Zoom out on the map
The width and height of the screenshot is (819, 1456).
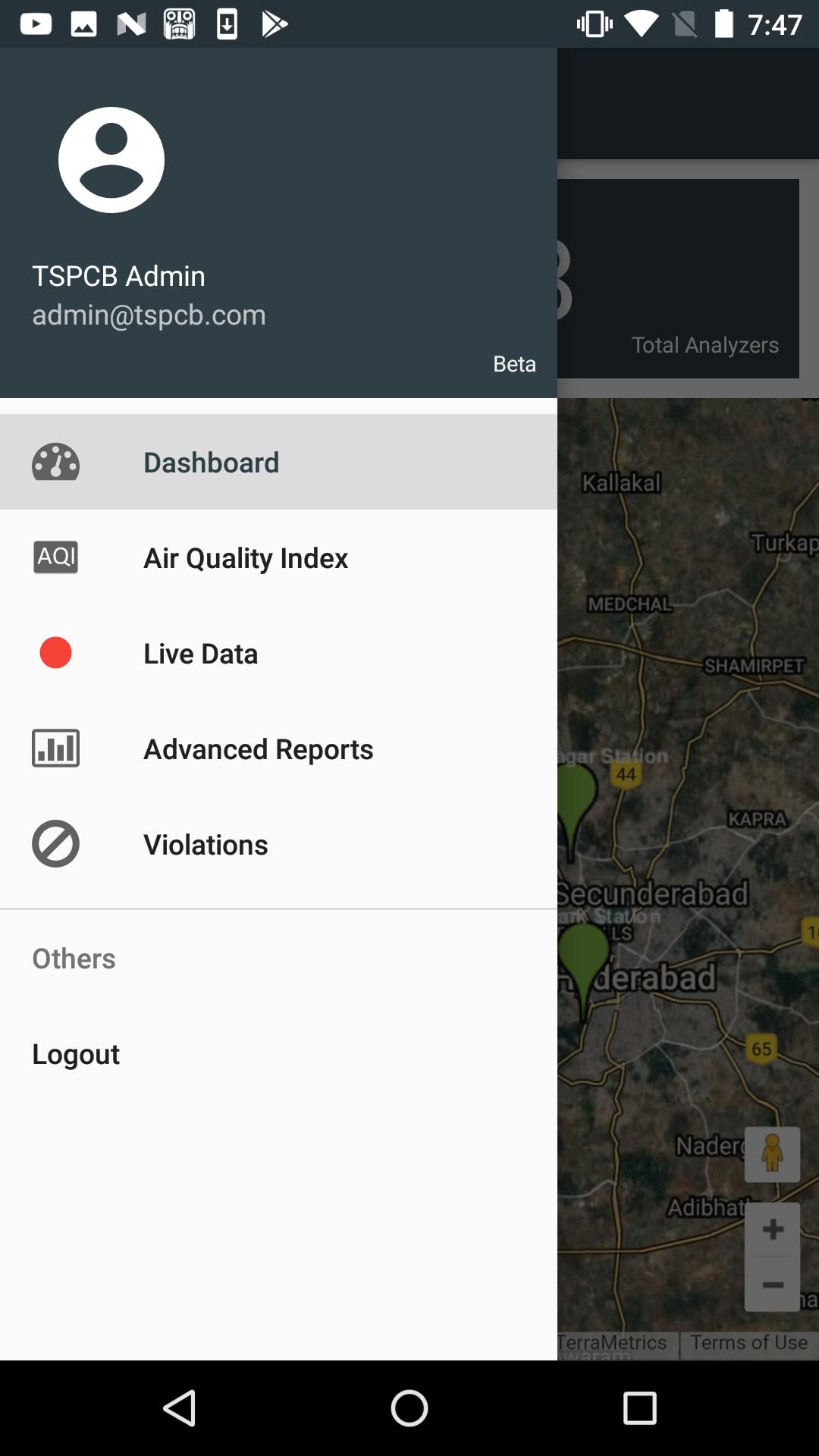772,1285
